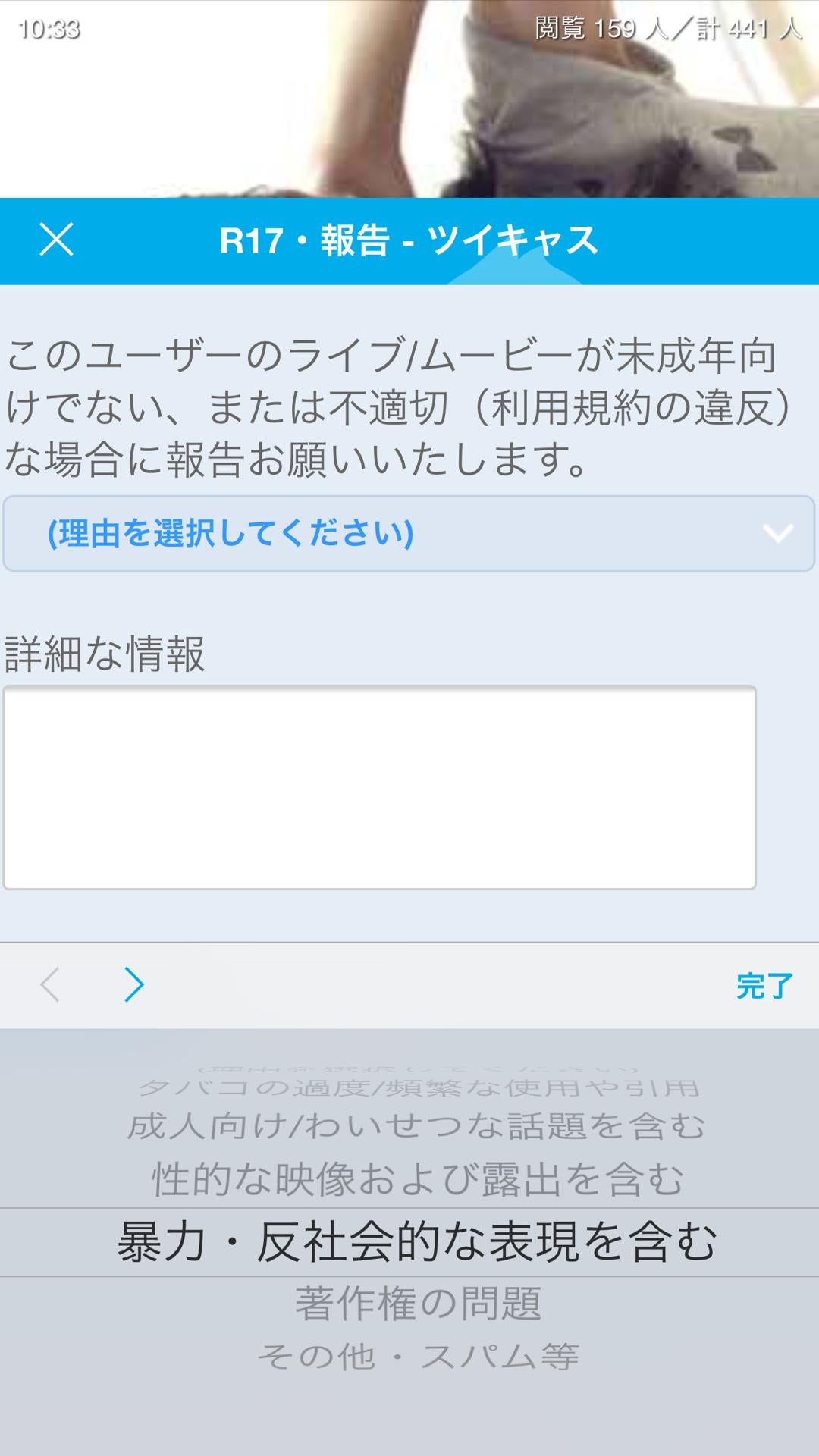Tap 完了 to confirm selected reason
The image size is (819, 1456).
762,982
